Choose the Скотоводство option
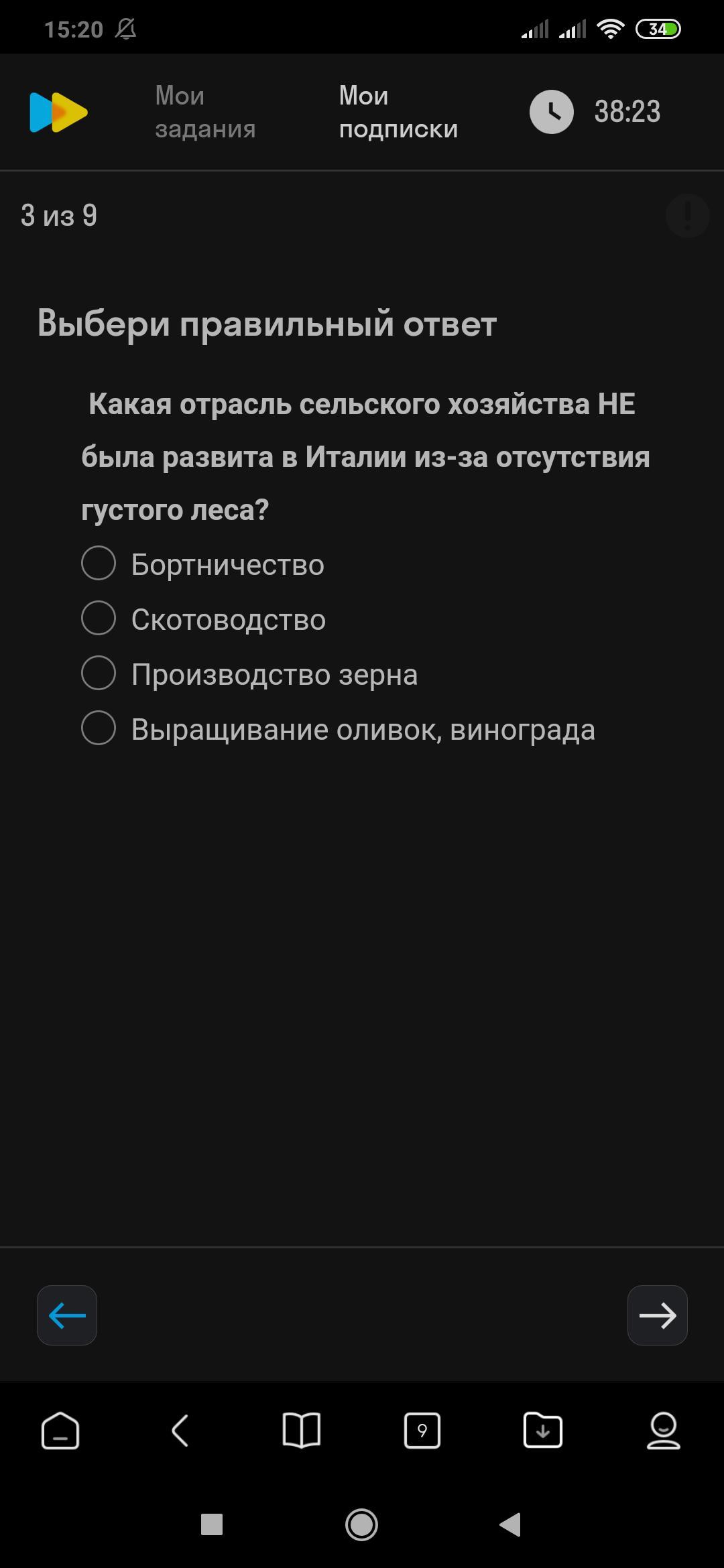The width and height of the screenshot is (724, 1568). click(x=99, y=618)
